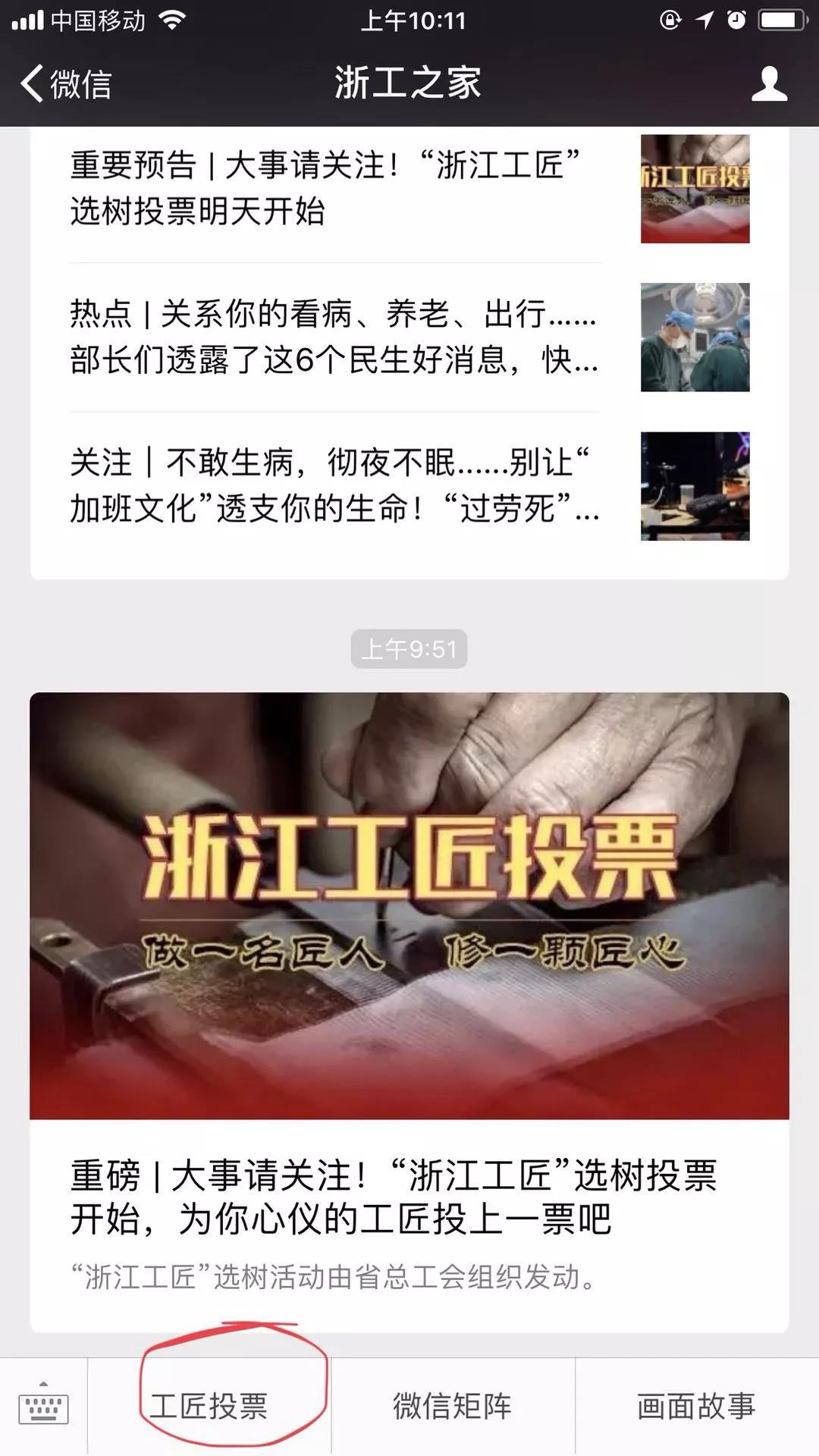Open the account profile icon
This screenshot has height=1456, width=819.
769,83
